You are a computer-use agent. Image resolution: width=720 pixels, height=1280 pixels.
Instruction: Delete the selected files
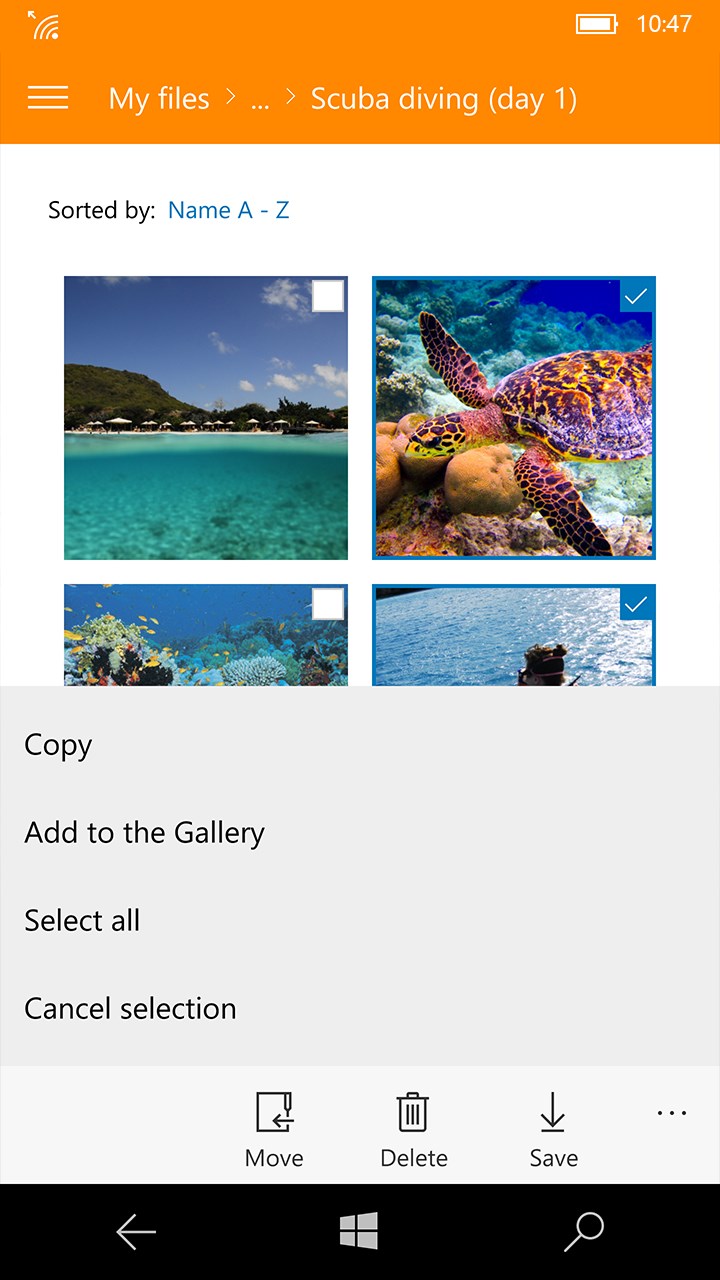(413, 1128)
